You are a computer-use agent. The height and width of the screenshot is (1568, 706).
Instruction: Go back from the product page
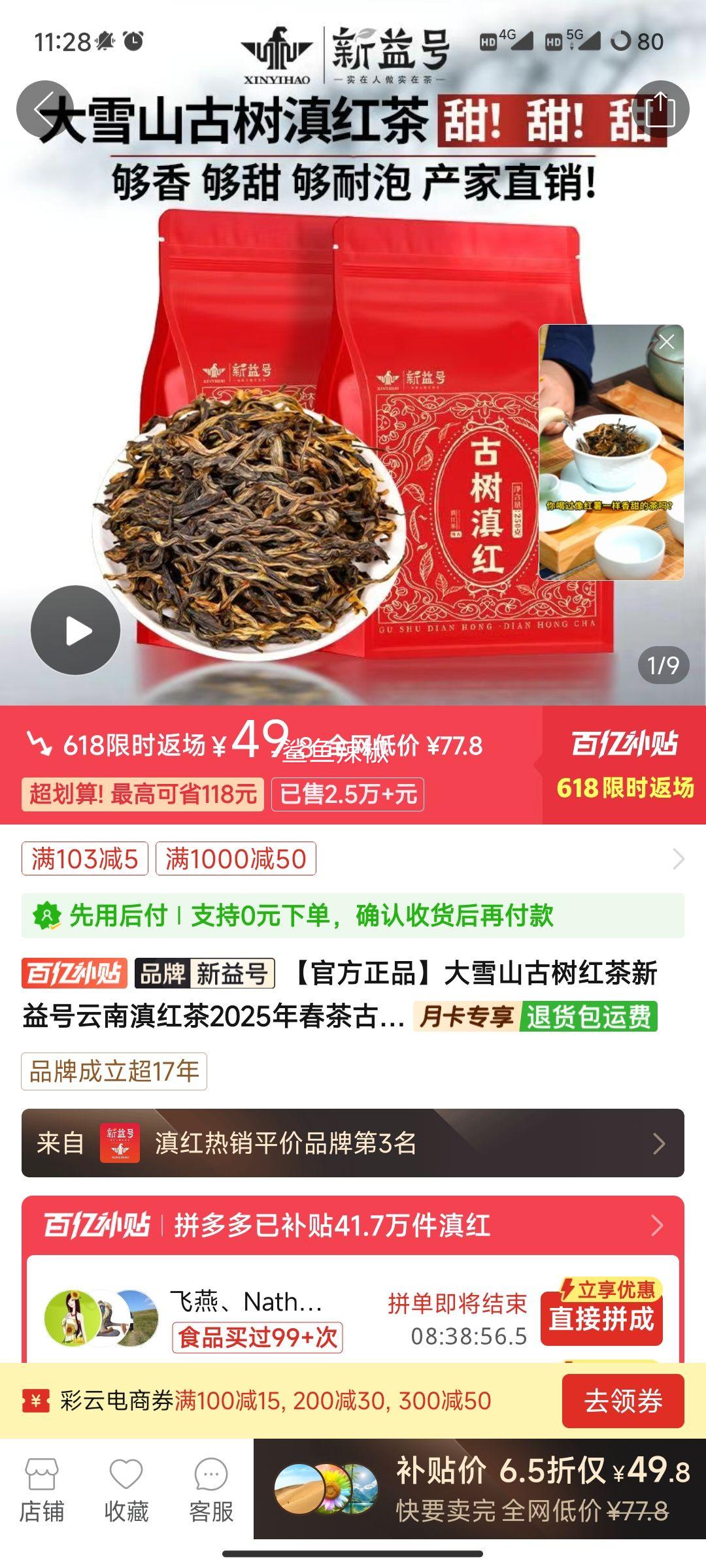coord(44,108)
